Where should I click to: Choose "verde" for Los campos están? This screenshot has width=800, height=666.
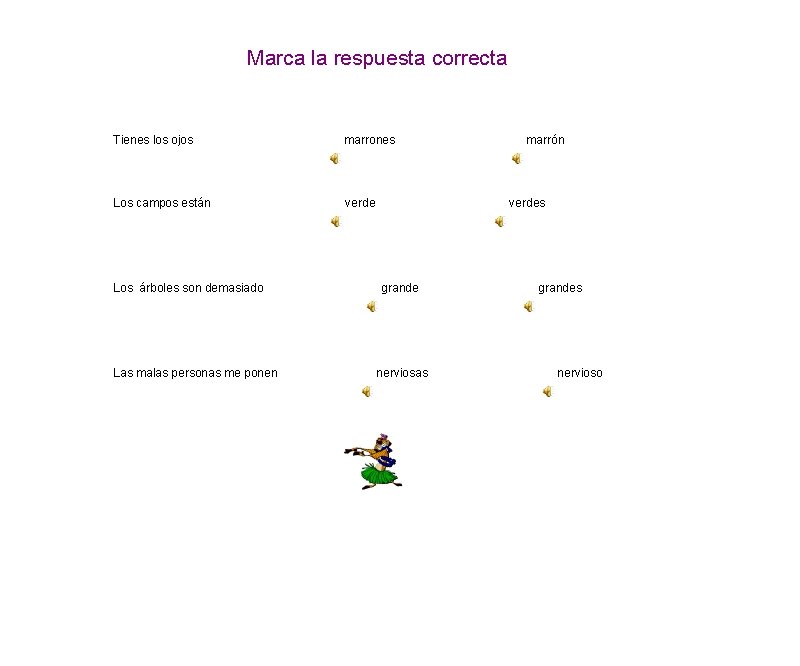360,203
